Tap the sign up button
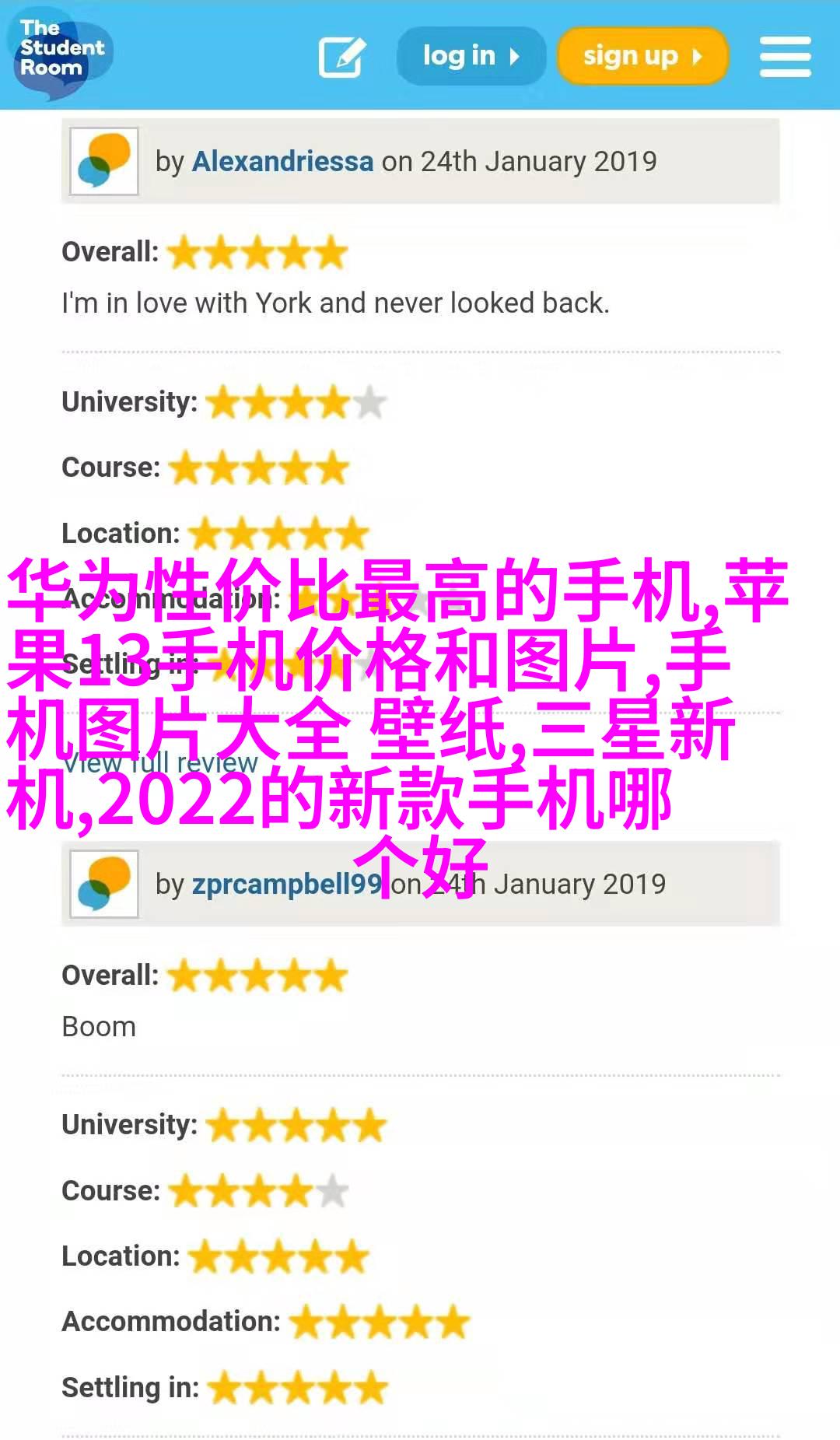Image resolution: width=840 pixels, height=1440 pixels. (642, 56)
